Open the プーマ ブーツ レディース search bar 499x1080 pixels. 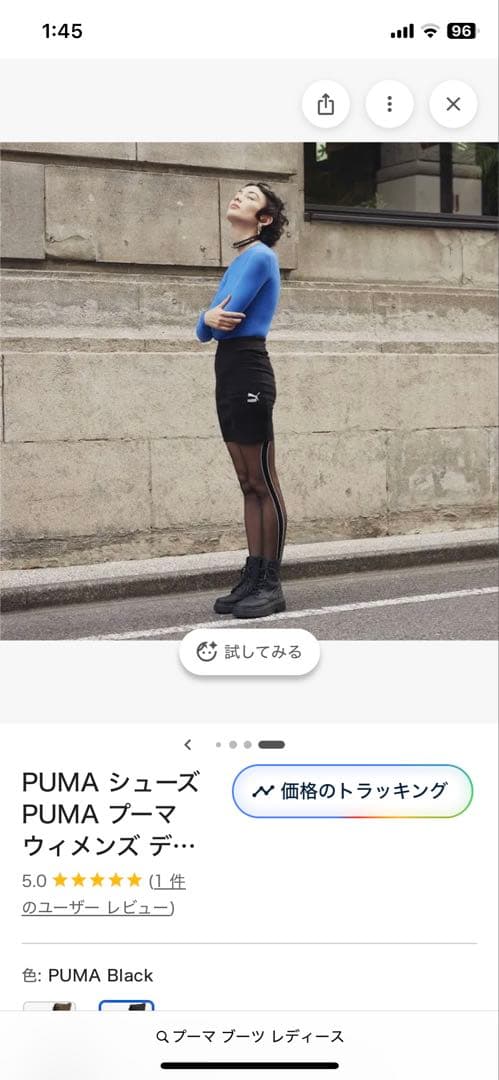pyautogui.click(x=250, y=1036)
